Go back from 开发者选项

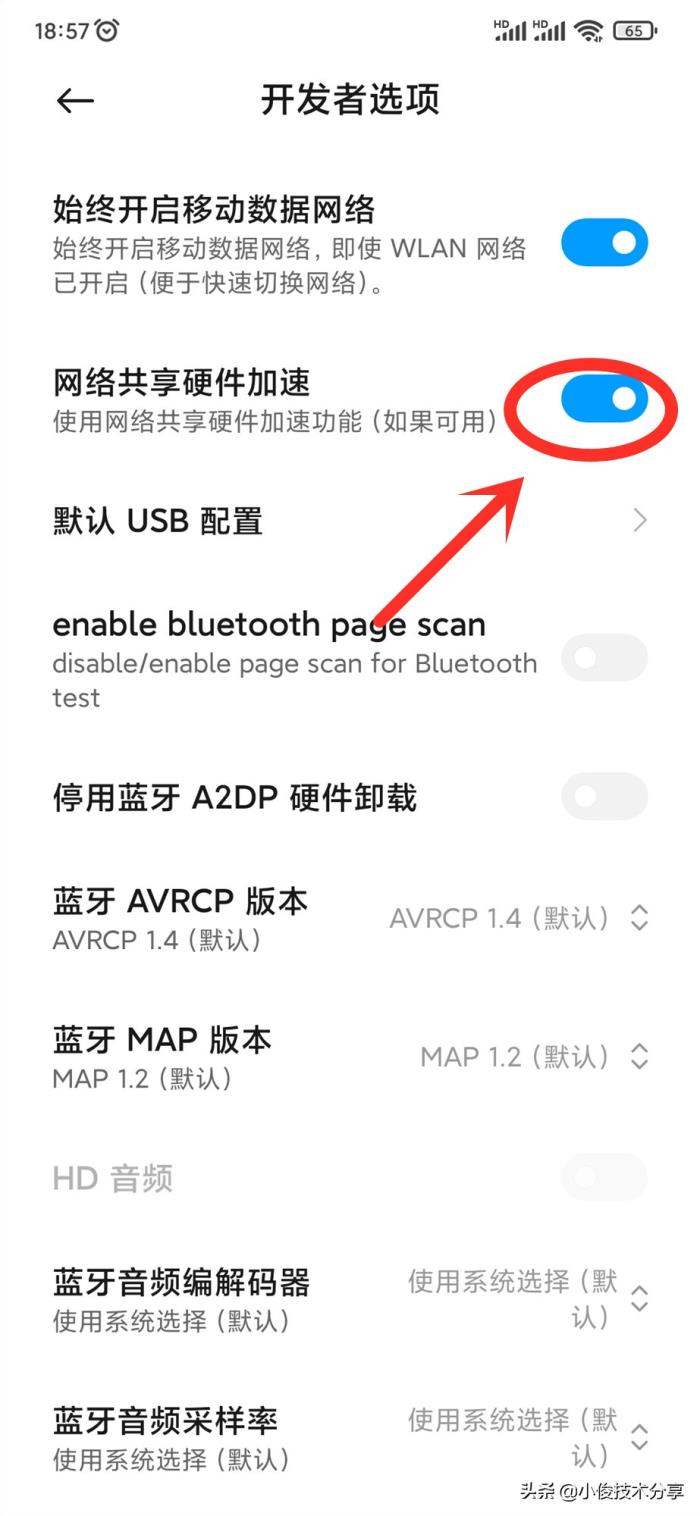pyautogui.click(x=75, y=100)
